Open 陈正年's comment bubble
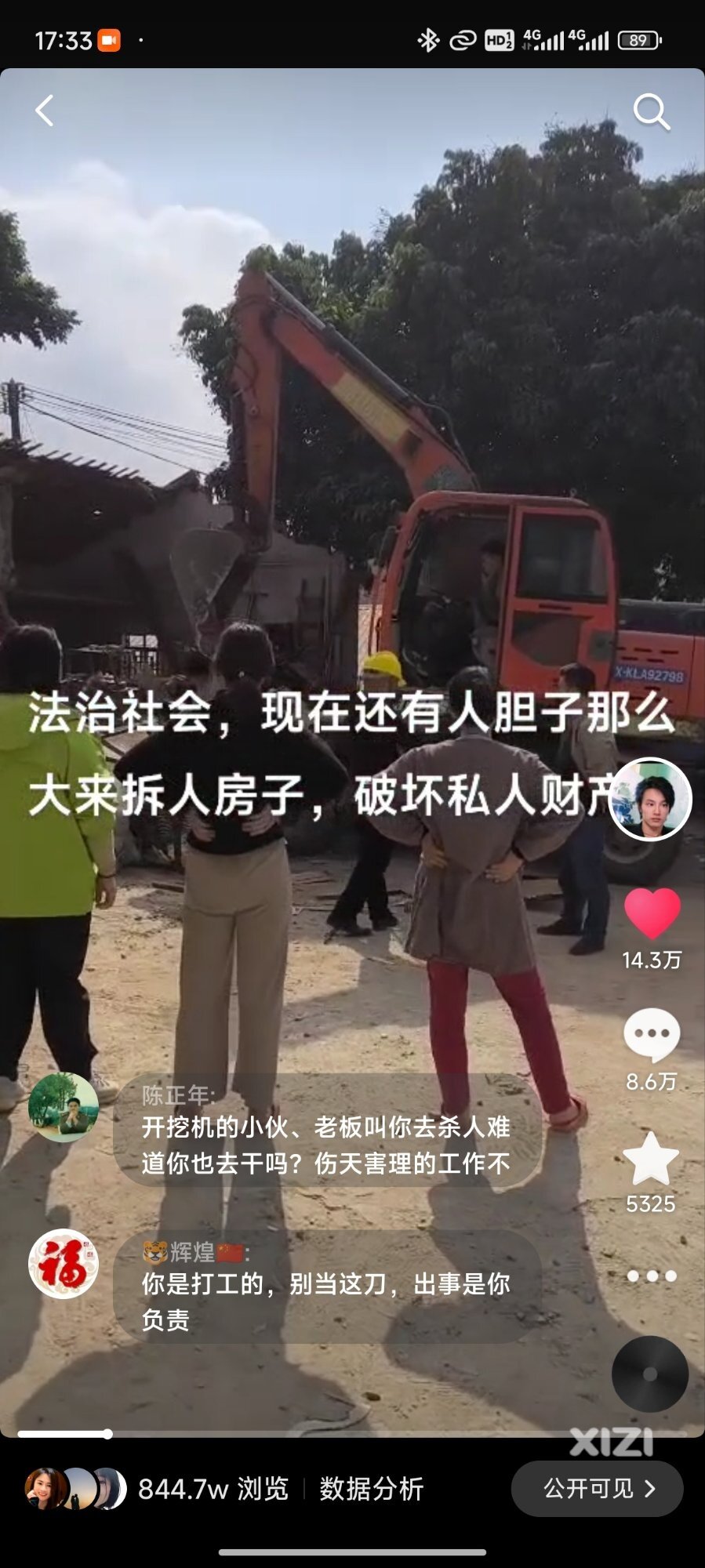Image resolution: width=705 pixels, height=1568 pixels. coord(328,1130)
